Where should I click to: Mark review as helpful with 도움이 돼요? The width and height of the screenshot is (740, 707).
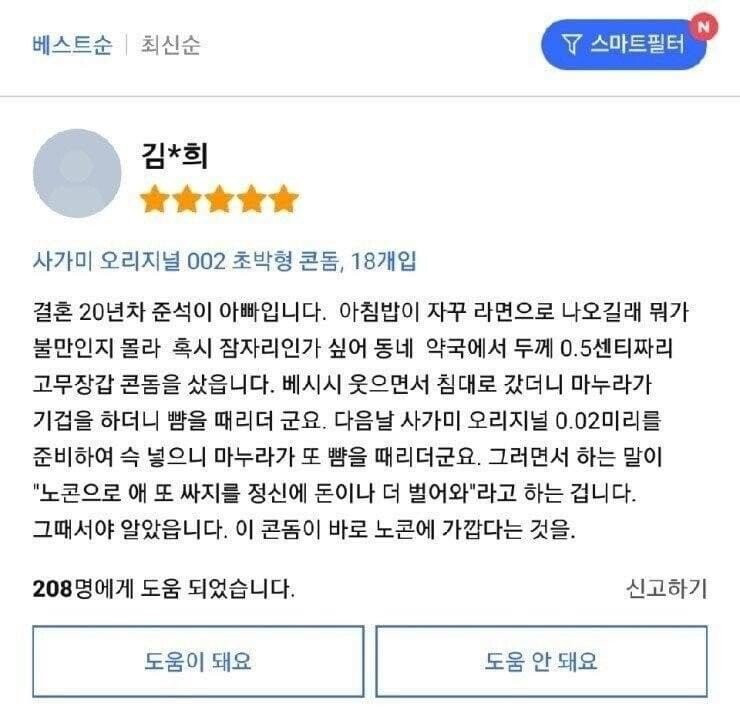[x=198, y=661]
